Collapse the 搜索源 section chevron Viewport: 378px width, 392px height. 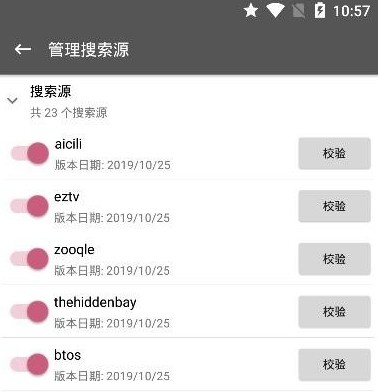point(12,100)
